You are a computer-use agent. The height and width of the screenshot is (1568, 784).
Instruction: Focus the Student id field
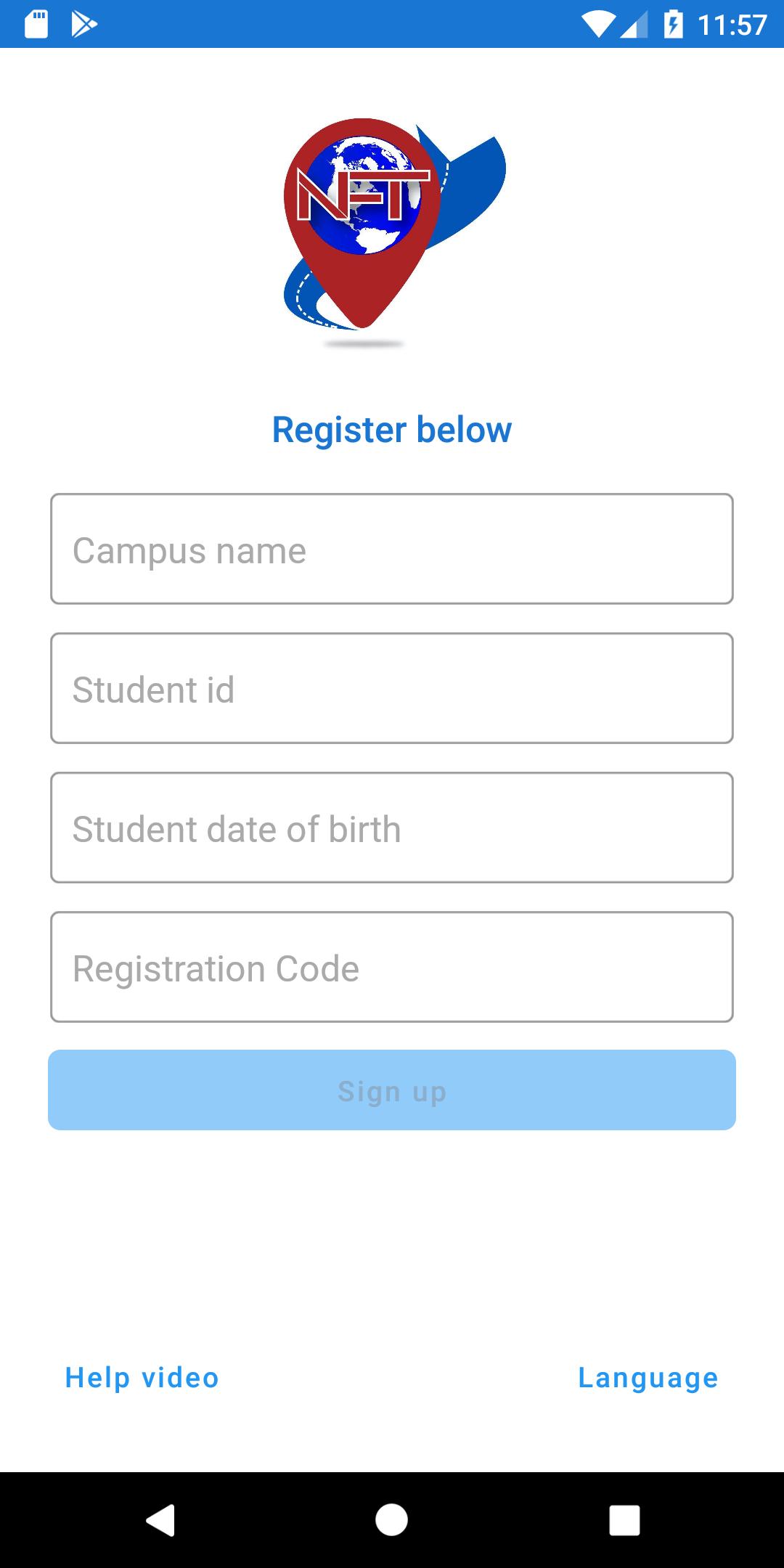coord(392,688)
